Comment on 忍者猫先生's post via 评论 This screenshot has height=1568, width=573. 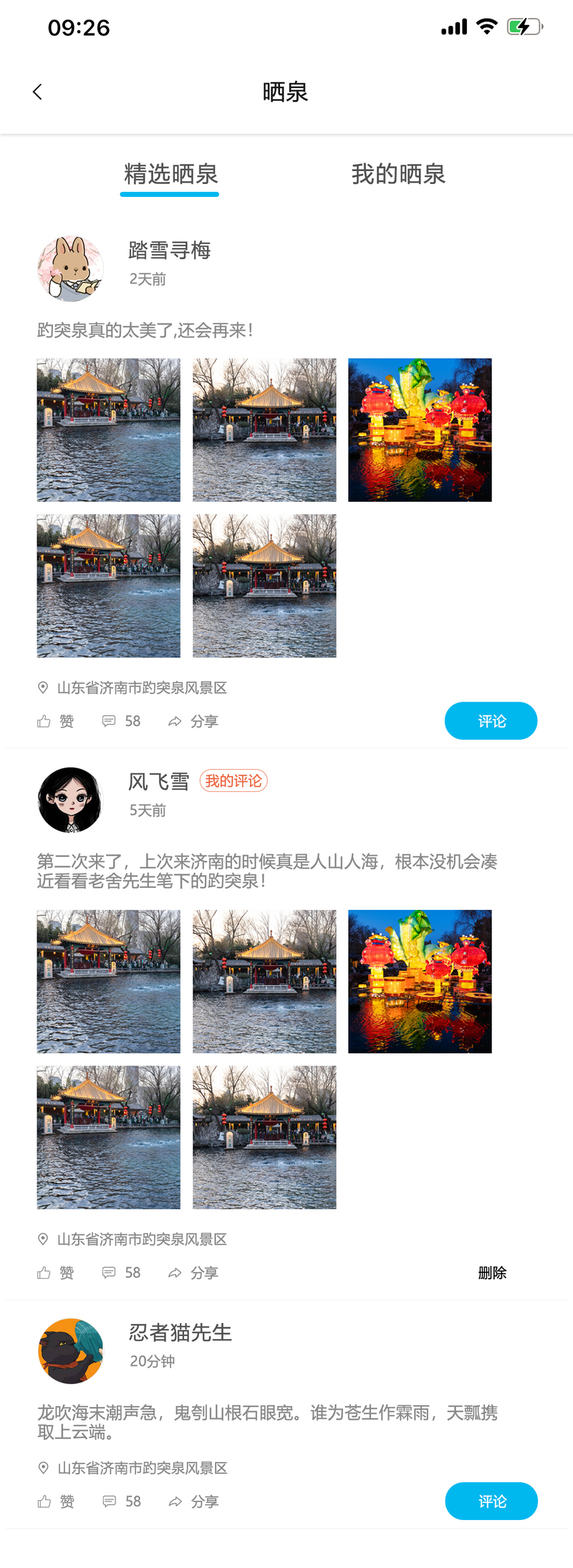click(x=491, y=1501)
